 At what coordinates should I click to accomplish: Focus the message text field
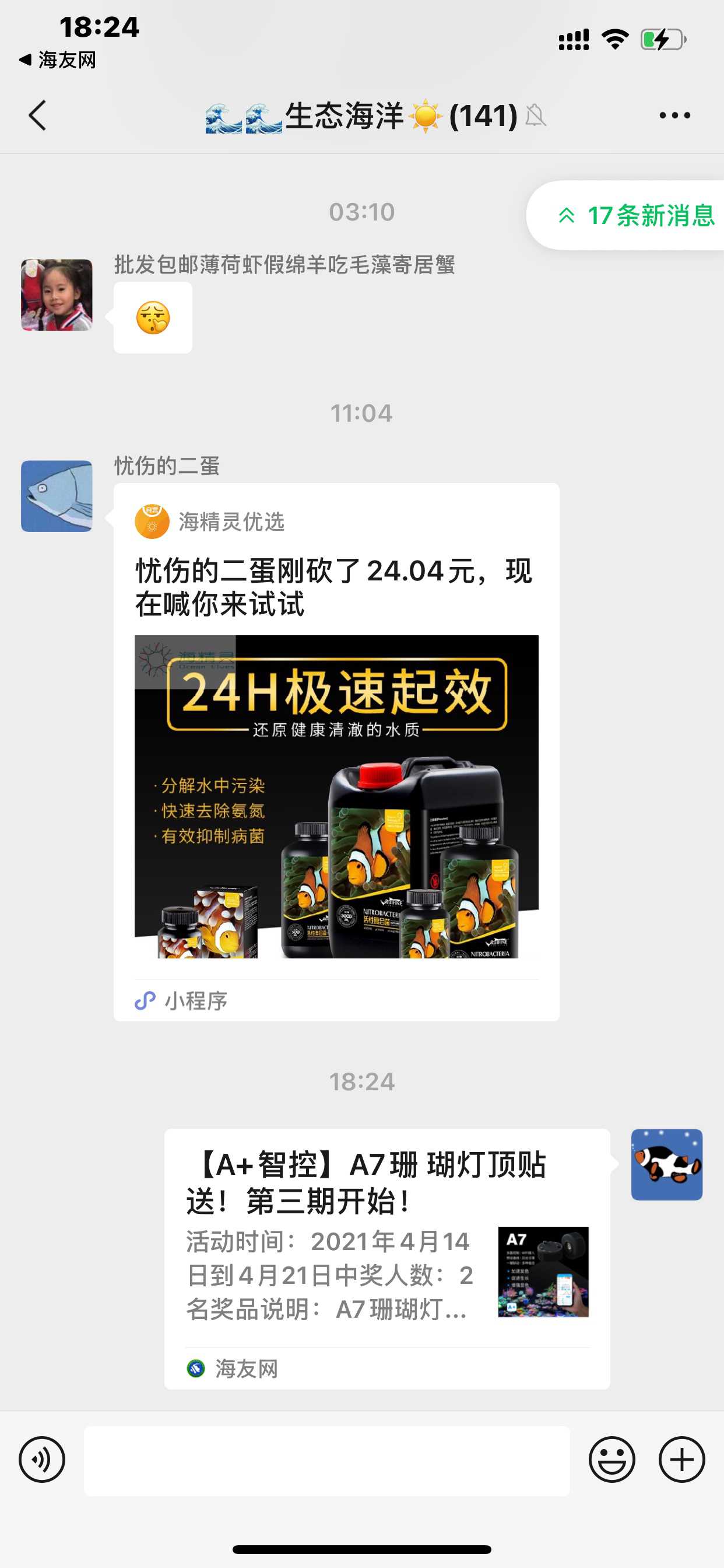coord(326,1461)
